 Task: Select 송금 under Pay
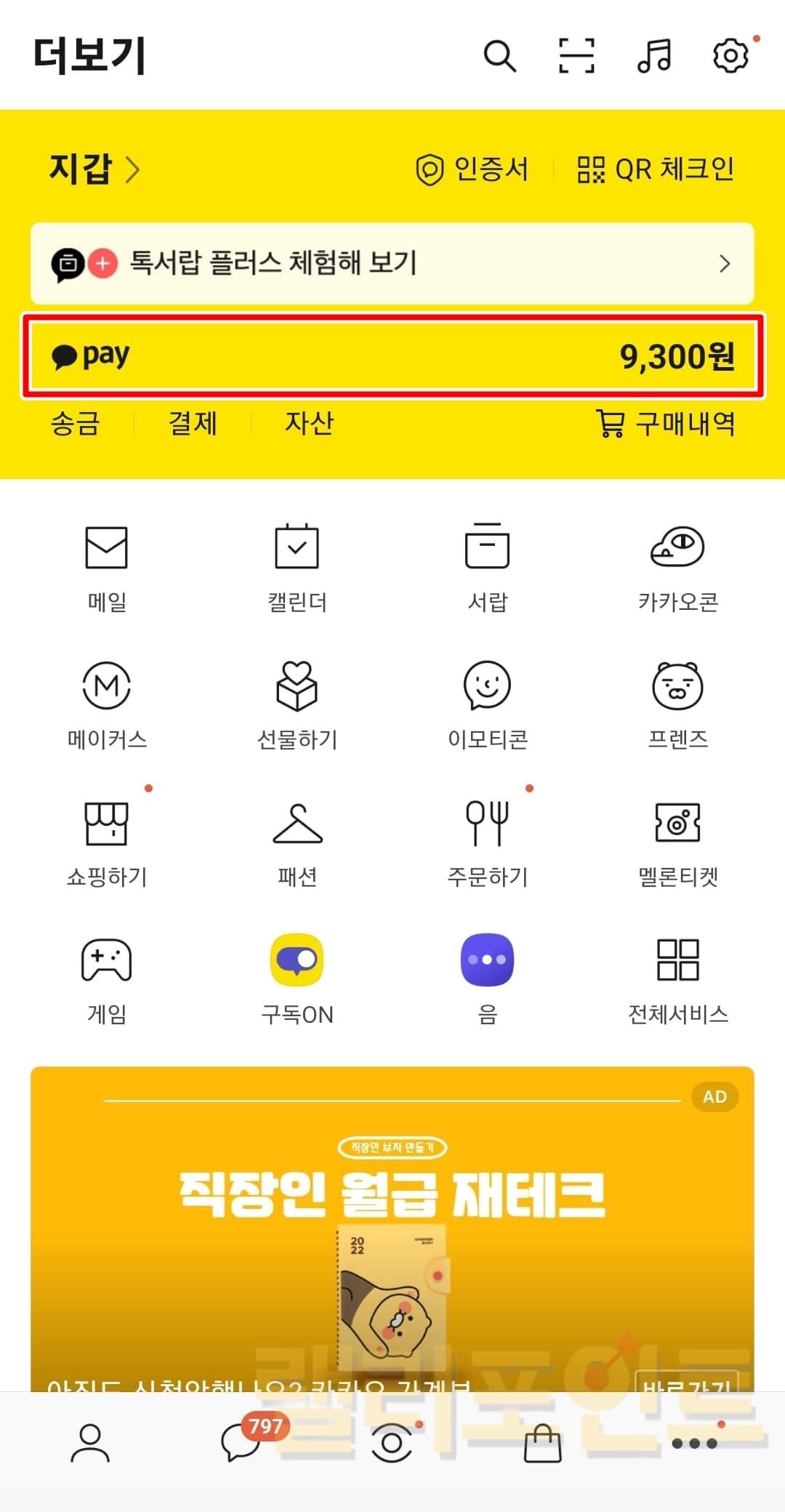pyautogui.click(x=75, y=423)
